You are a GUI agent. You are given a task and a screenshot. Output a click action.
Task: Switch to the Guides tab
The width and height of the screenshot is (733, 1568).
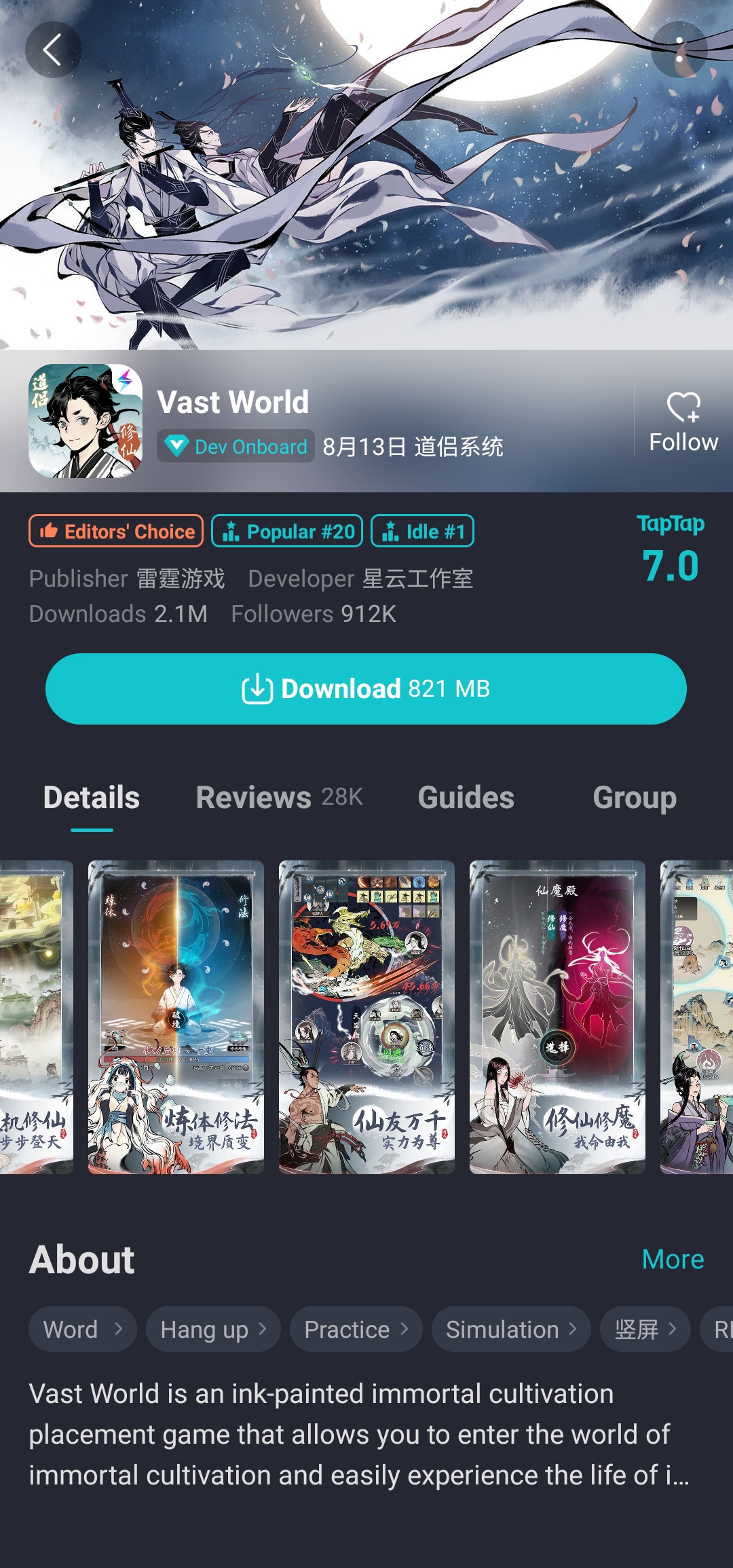click(466, 797)
